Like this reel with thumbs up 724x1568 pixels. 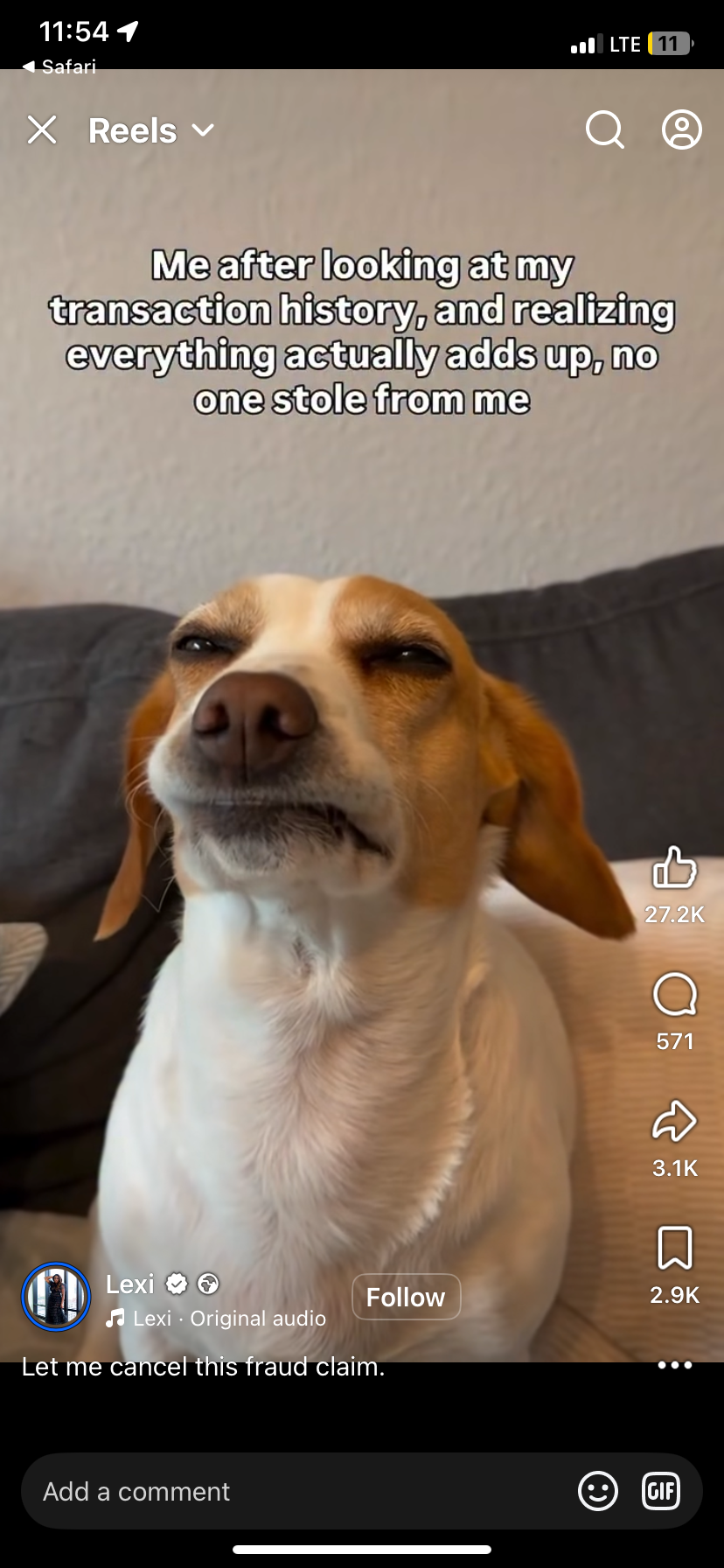(674, 869)
